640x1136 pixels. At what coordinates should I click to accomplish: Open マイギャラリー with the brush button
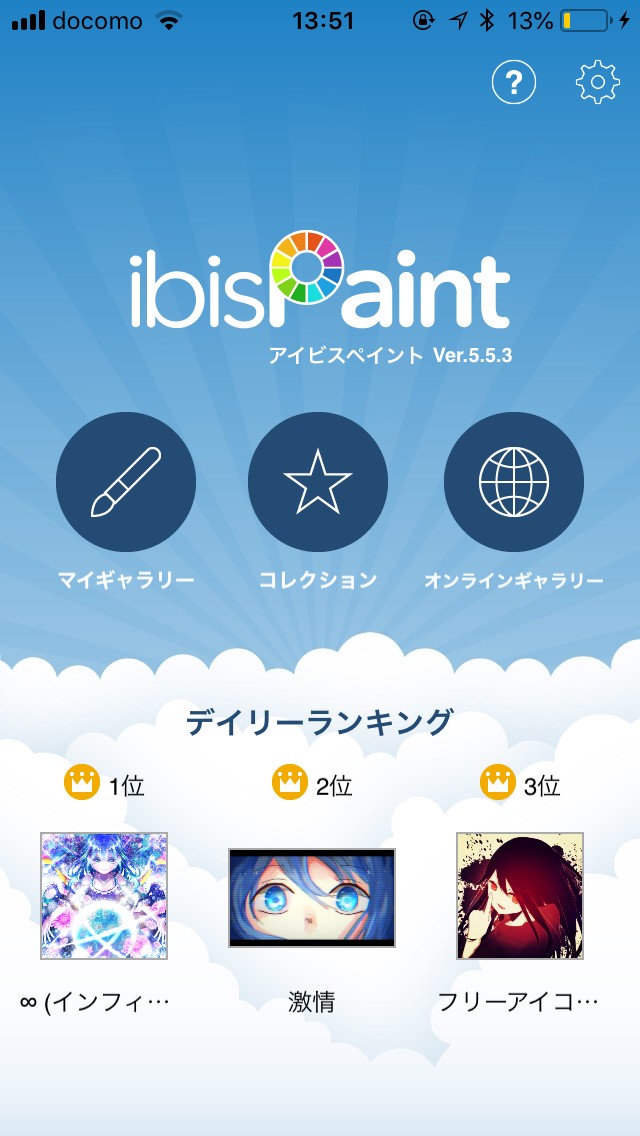click(126, 482)
